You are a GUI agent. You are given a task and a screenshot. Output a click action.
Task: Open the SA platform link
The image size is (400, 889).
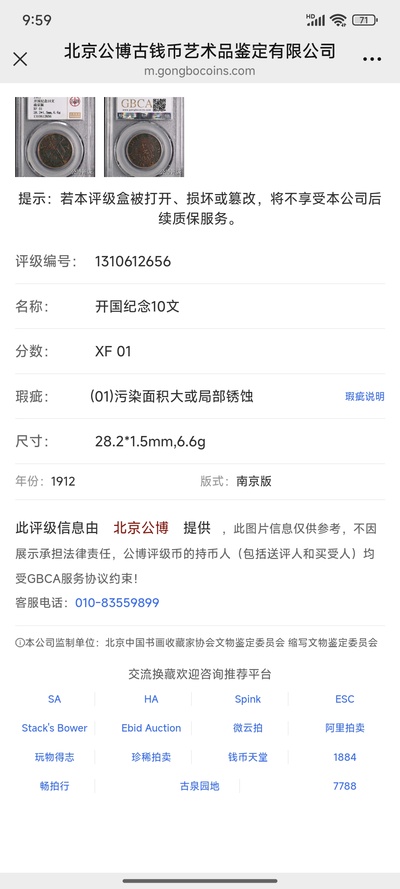(x=54, y=699)
